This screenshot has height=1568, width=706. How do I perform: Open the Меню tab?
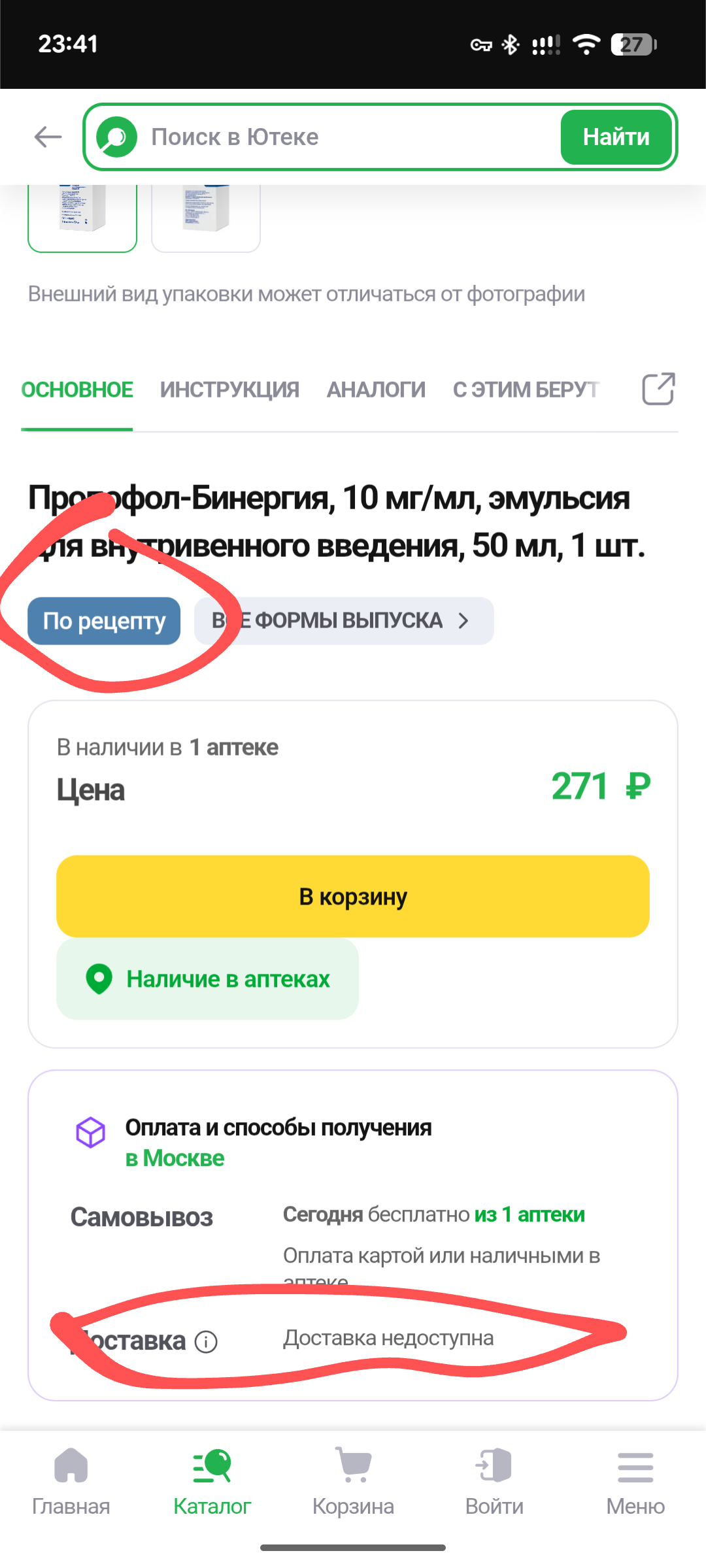tap(635, 1481)
